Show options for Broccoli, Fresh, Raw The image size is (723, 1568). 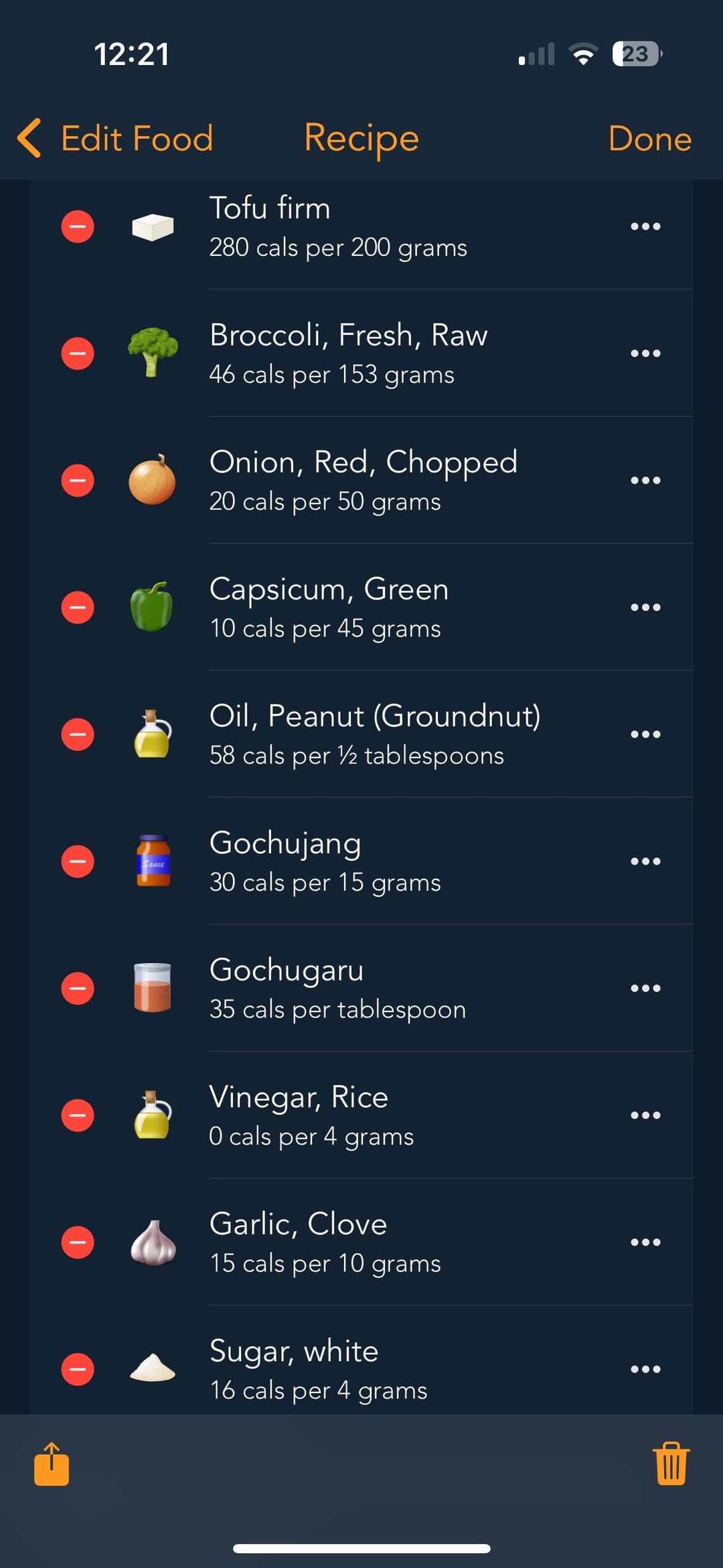(x=645, y=354)
